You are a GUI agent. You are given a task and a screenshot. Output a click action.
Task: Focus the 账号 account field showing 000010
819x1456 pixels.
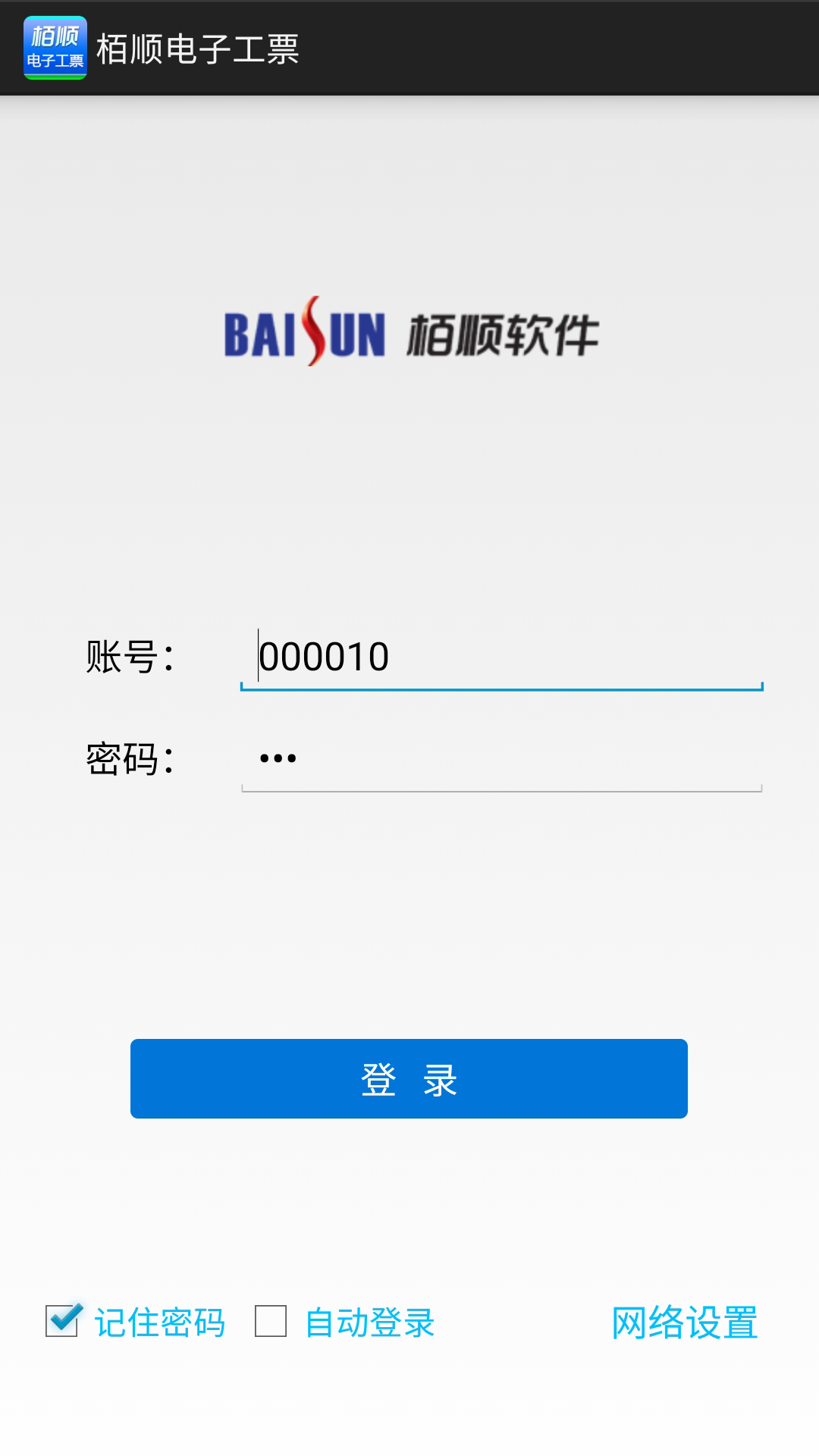500,658
